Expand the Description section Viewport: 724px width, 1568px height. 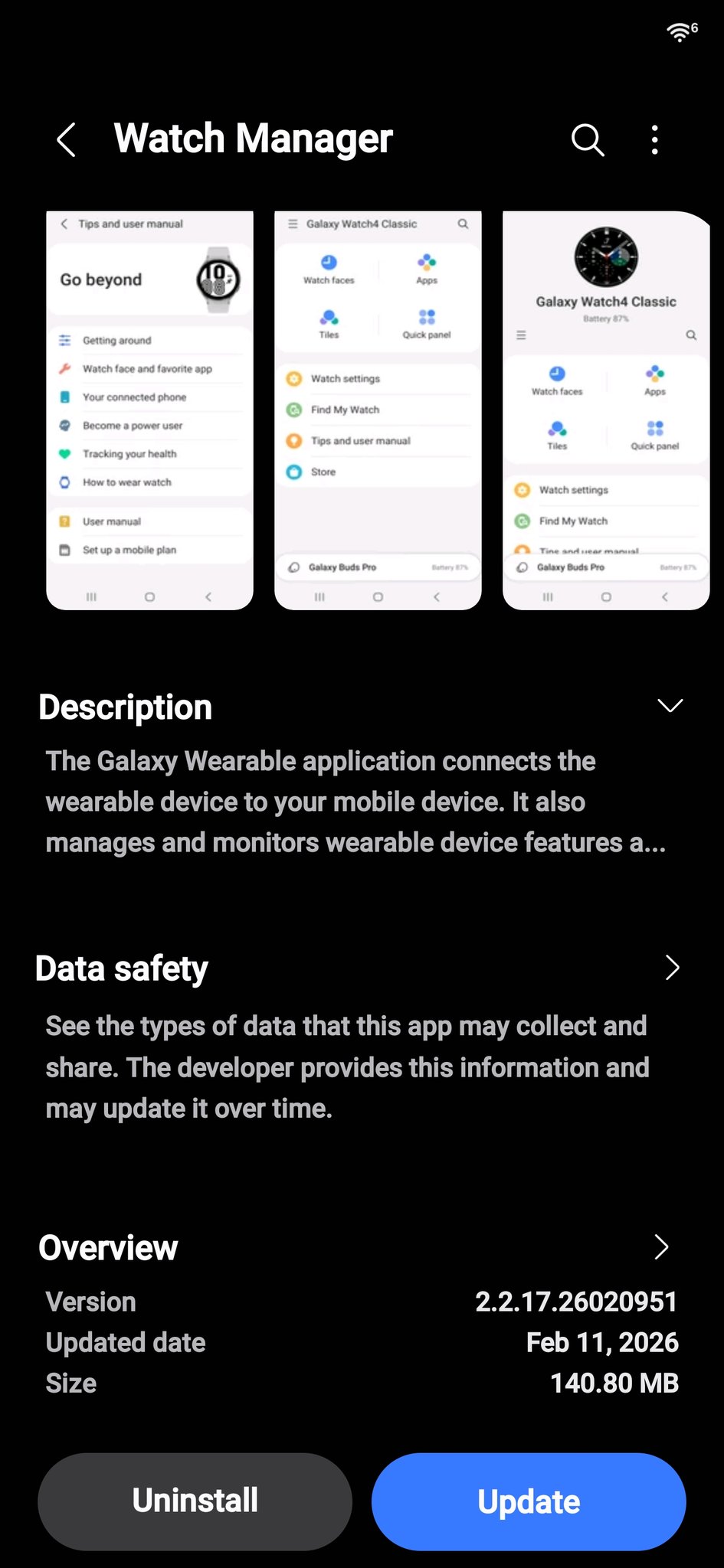coord(670,706)
